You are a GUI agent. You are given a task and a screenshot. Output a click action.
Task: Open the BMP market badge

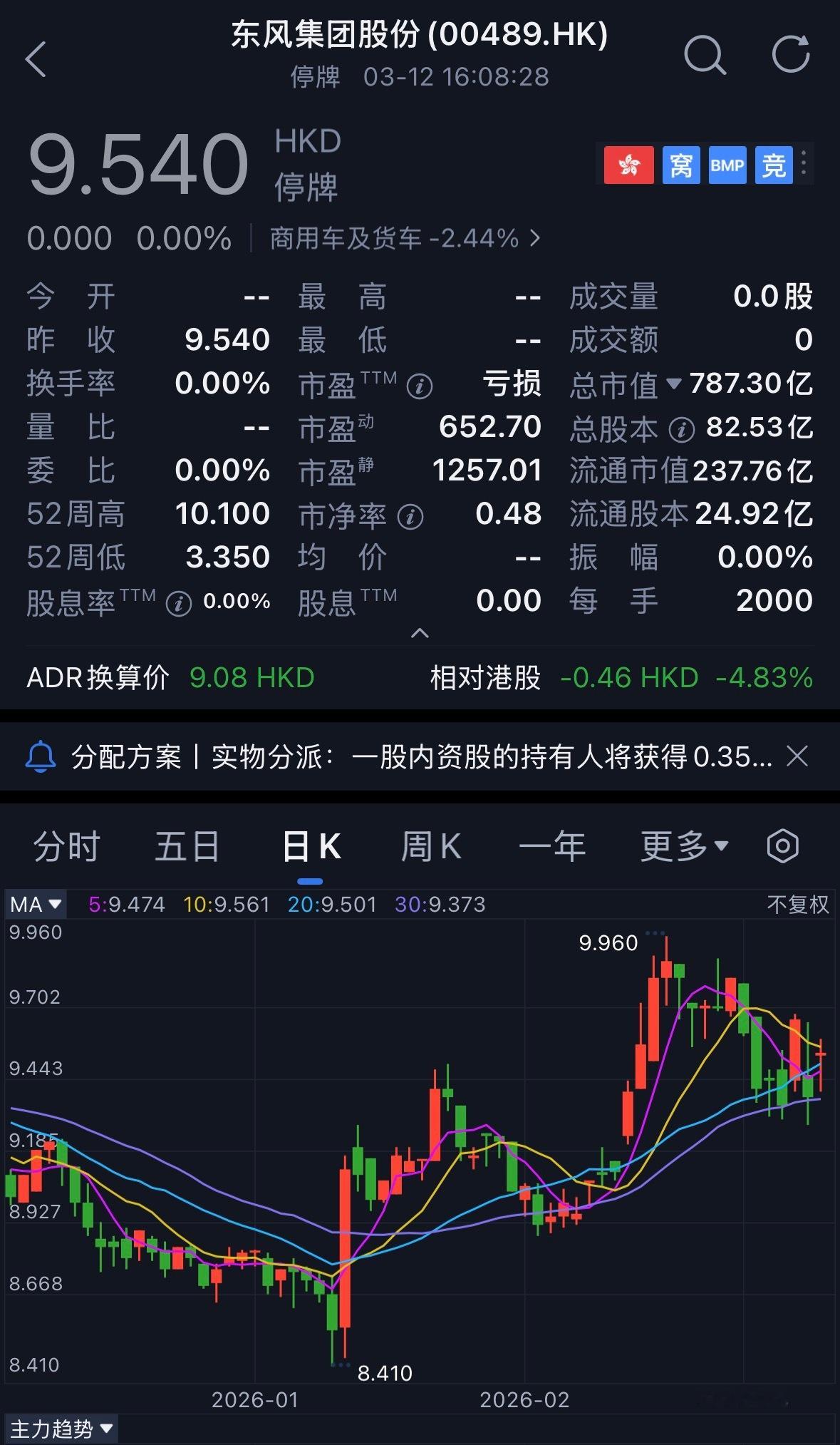[726, 165]
